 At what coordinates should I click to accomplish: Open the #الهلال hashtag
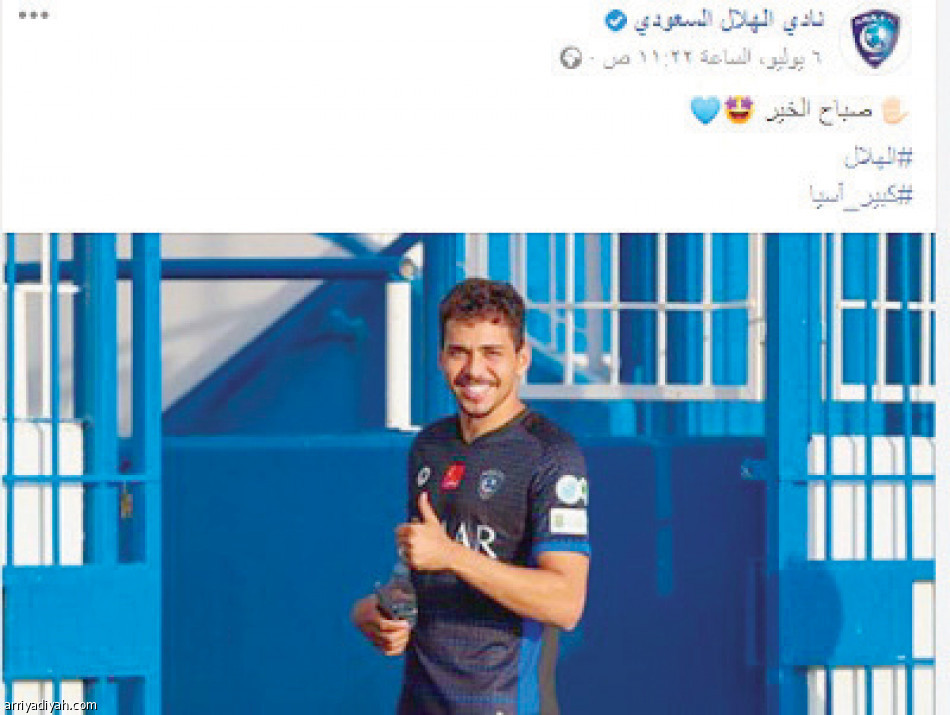point(878,157)
